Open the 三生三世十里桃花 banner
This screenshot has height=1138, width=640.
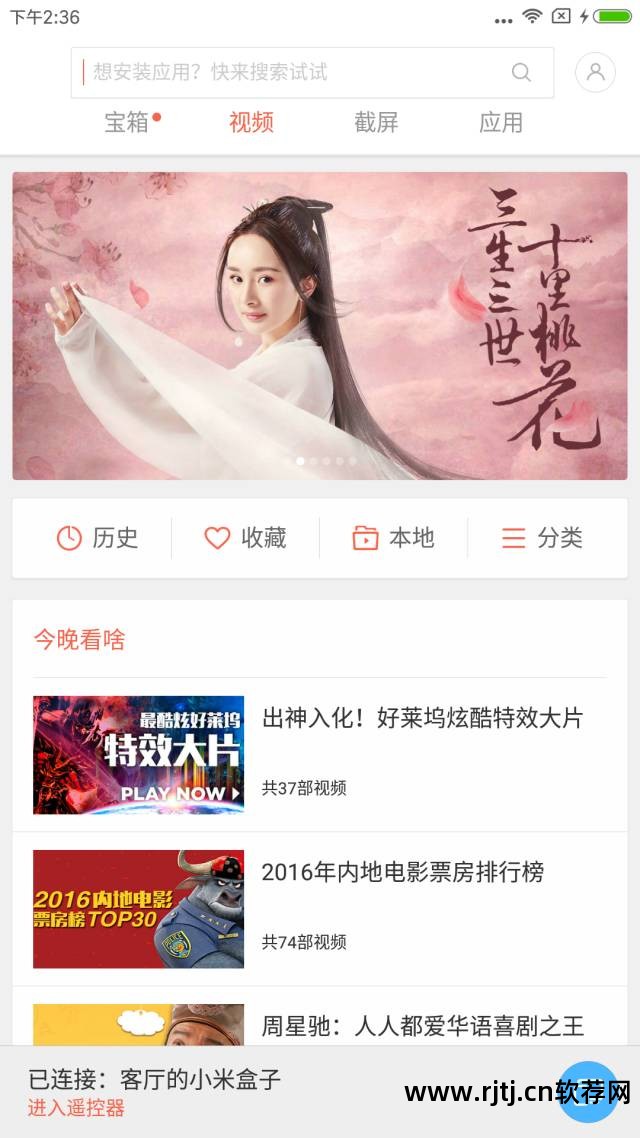320,325
